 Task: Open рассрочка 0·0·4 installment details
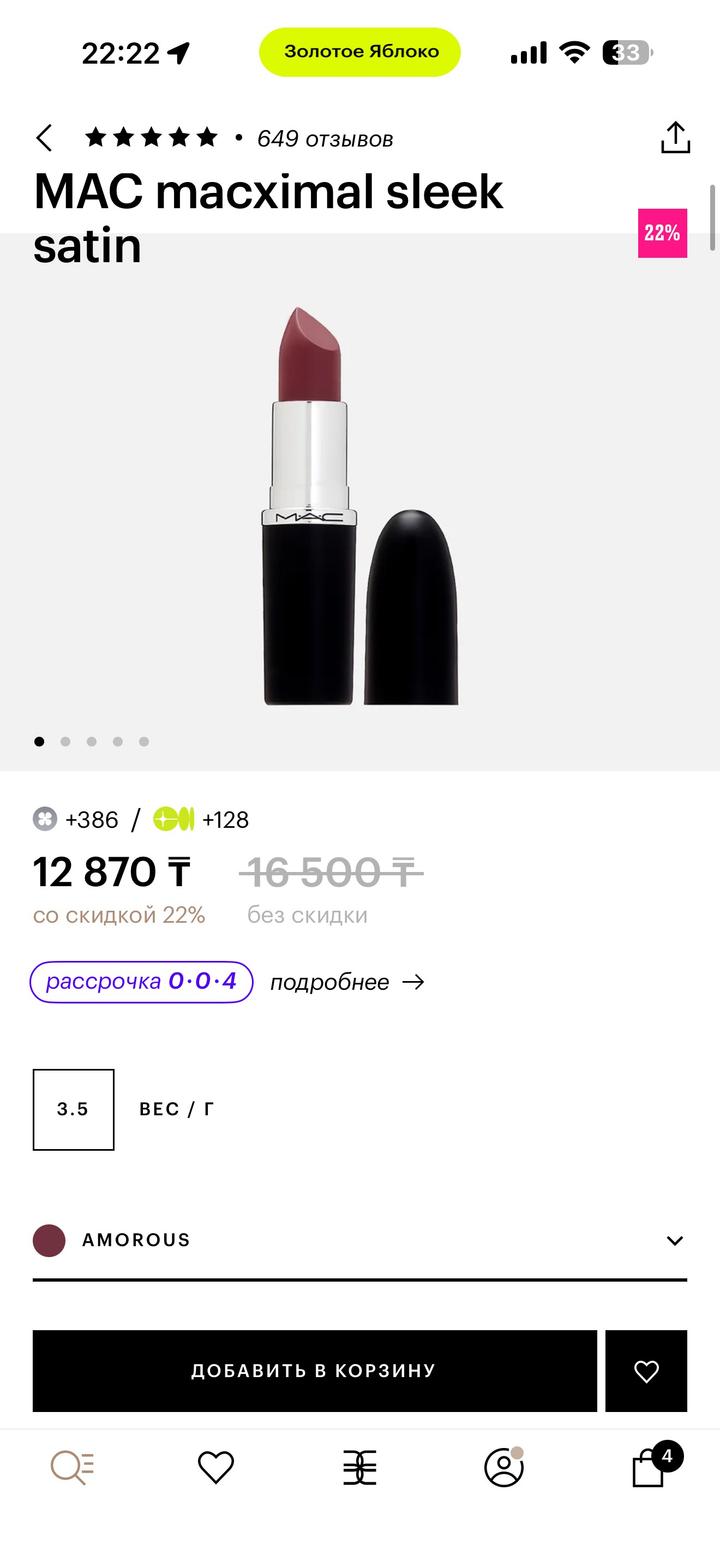pos(141,981)
